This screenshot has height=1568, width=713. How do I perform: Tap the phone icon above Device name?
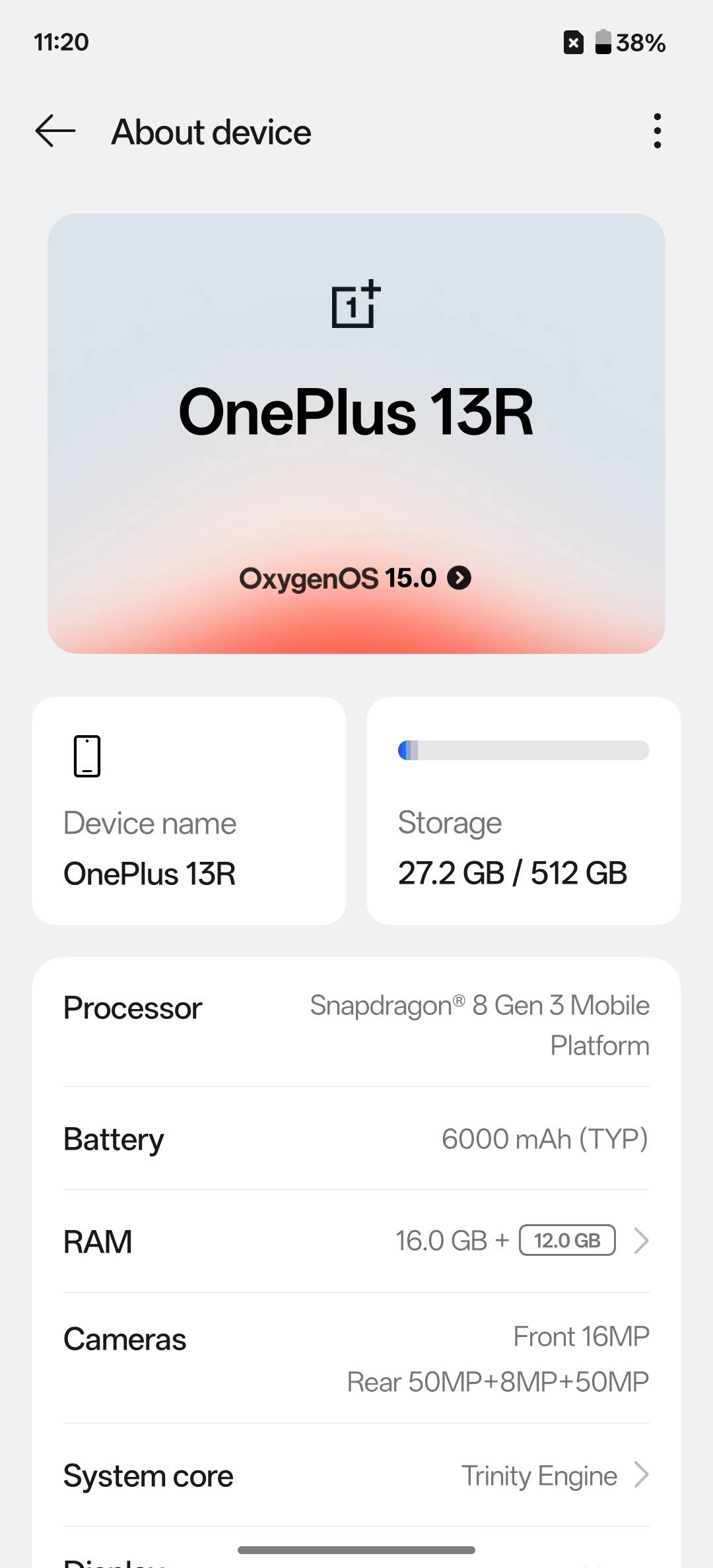(x=88, y=756)
